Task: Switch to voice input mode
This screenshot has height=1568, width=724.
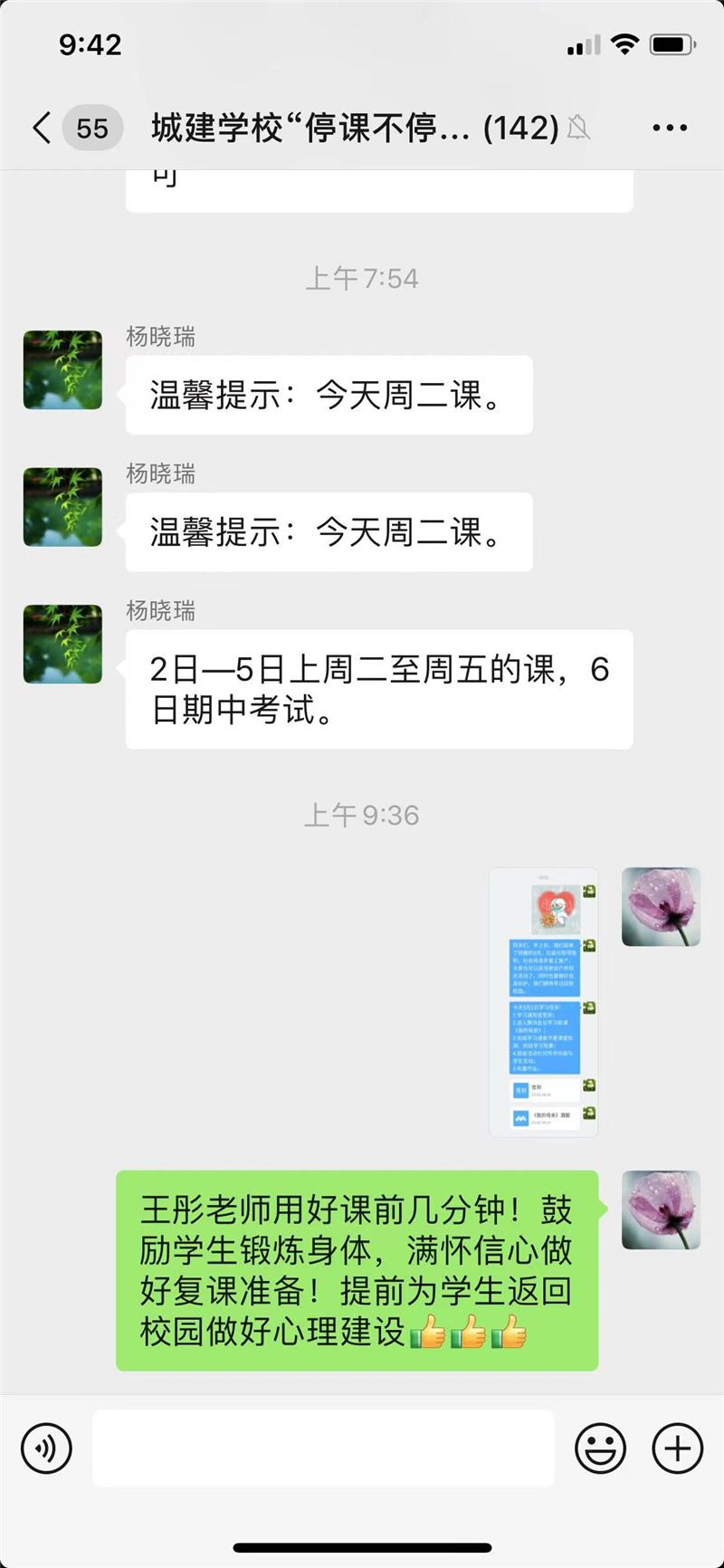Action: [x=47, y=1448]
